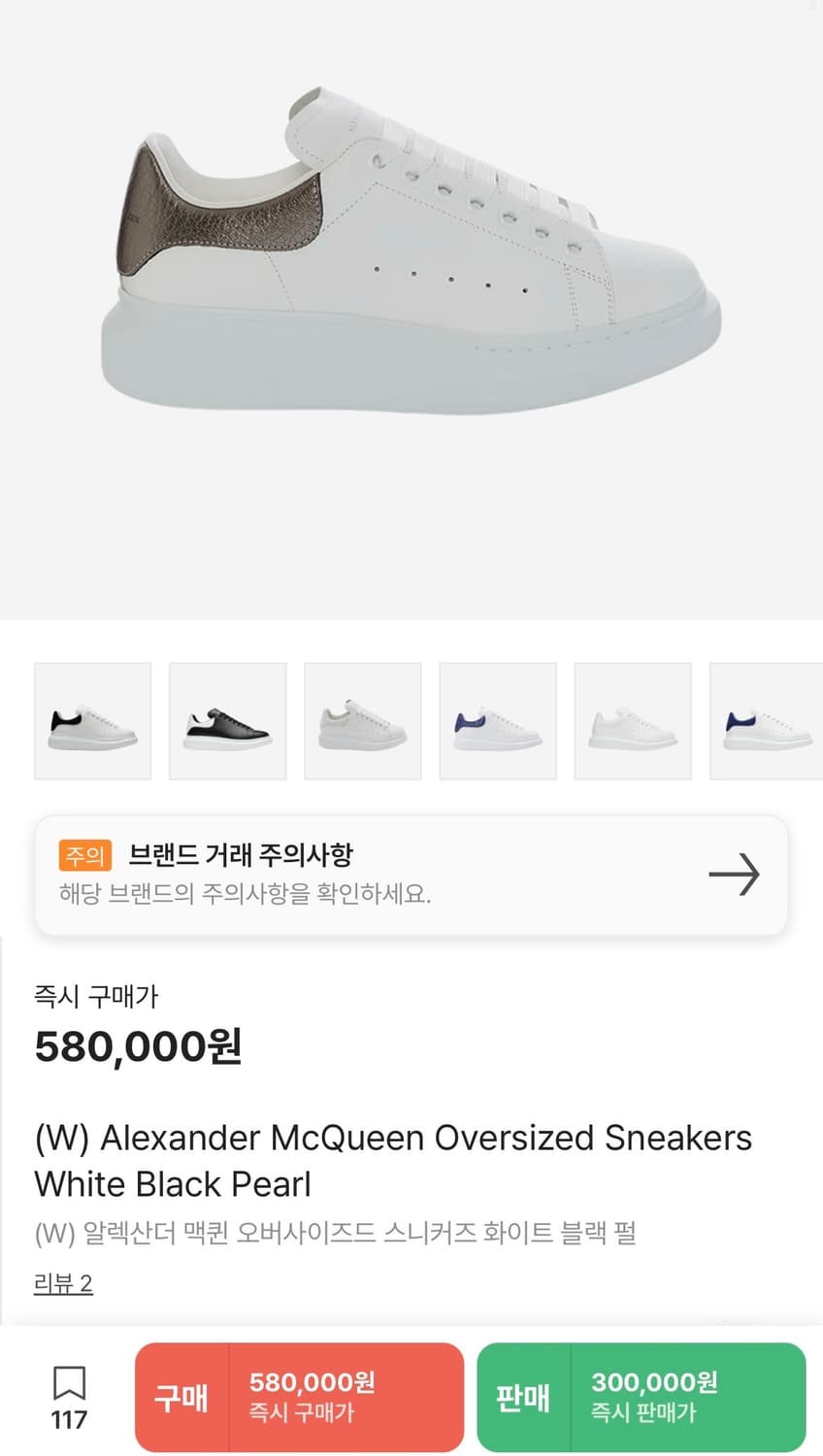
Task: Click the 즉시 구매가 label
Action: pos(97,996)
